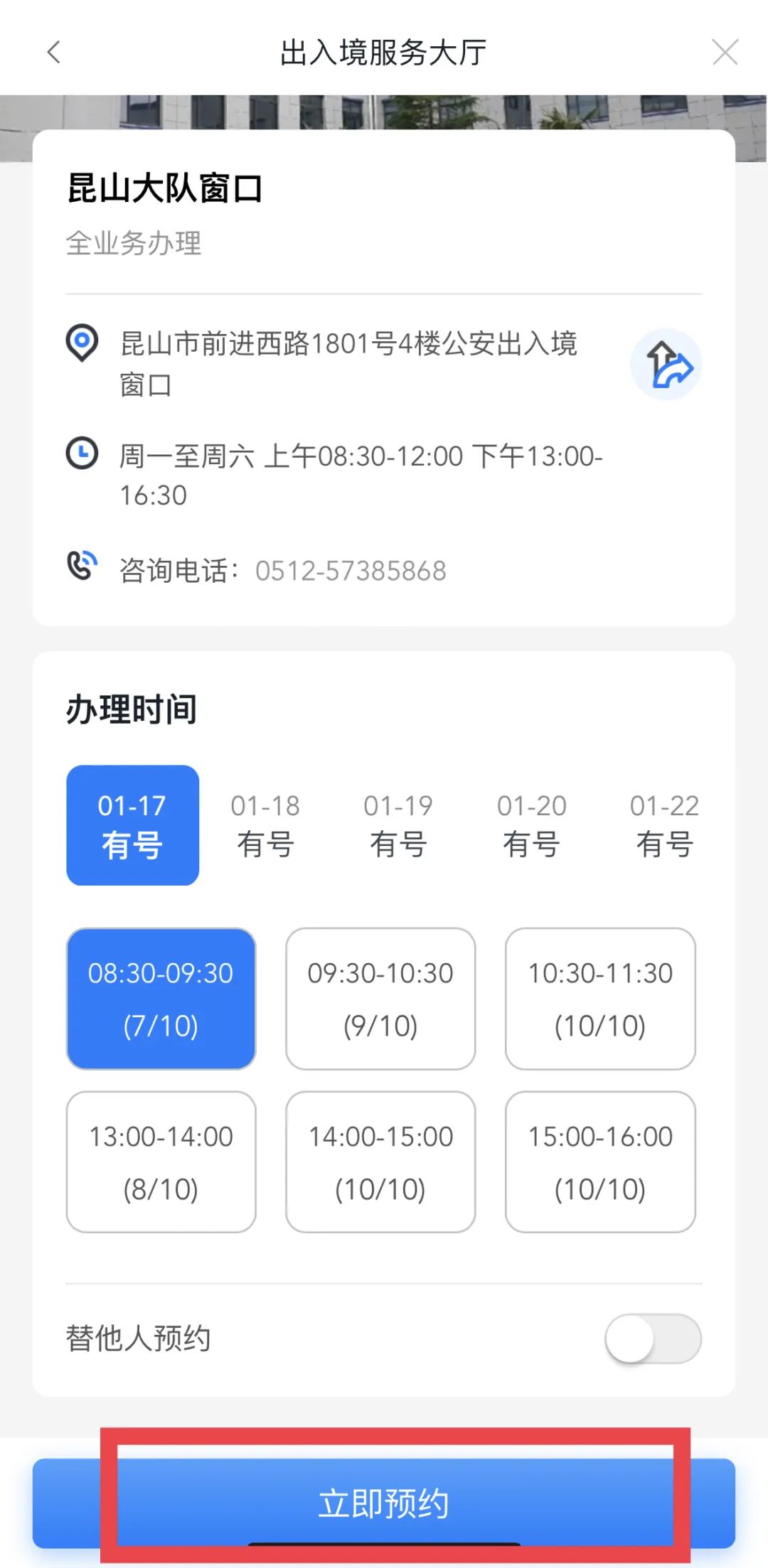
Task: Open navigation directions to 昆山大队窗口
Action: pos(666,365)
